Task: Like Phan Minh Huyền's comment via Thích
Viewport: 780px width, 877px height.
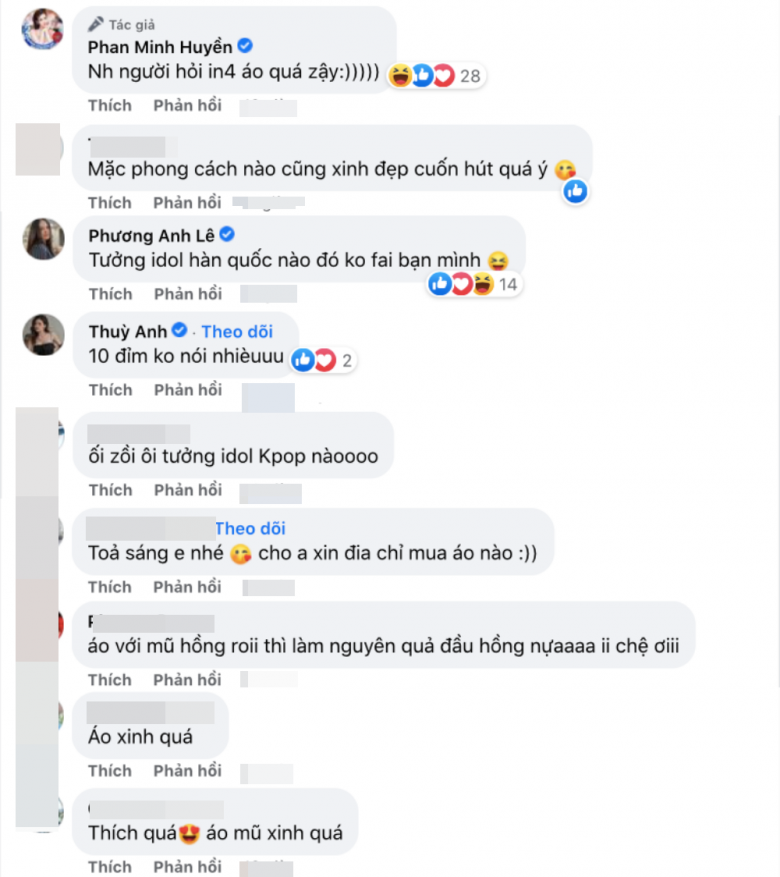Action: (x=110, y=105)
